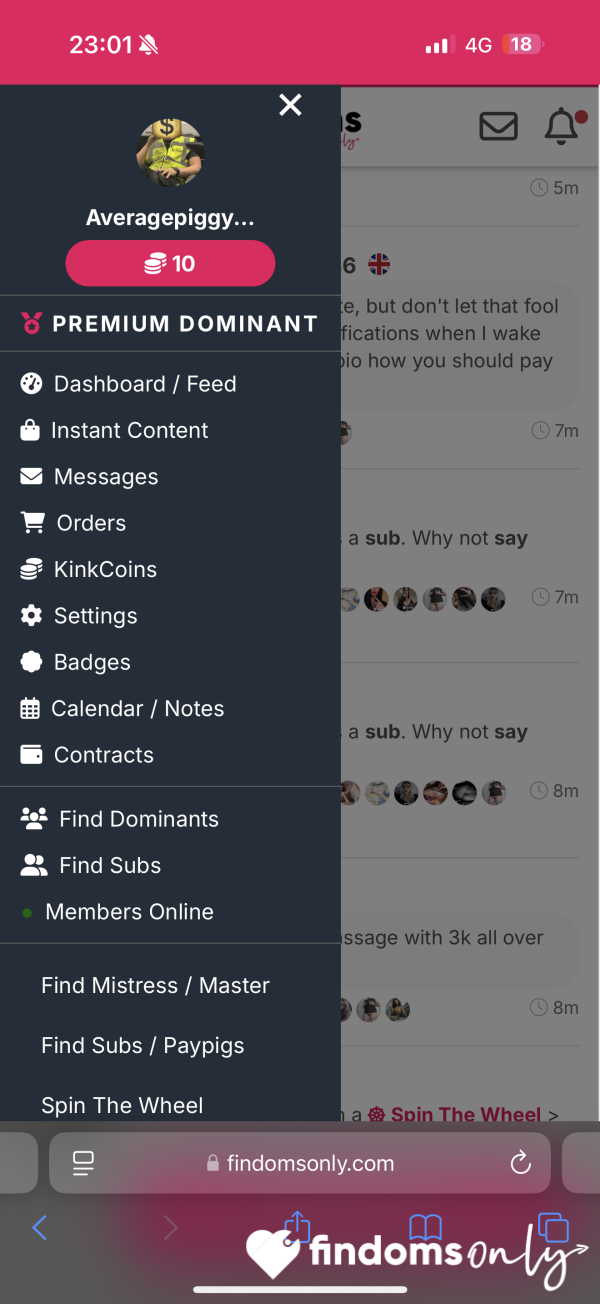Close the side menu with the X

(290, 105)
